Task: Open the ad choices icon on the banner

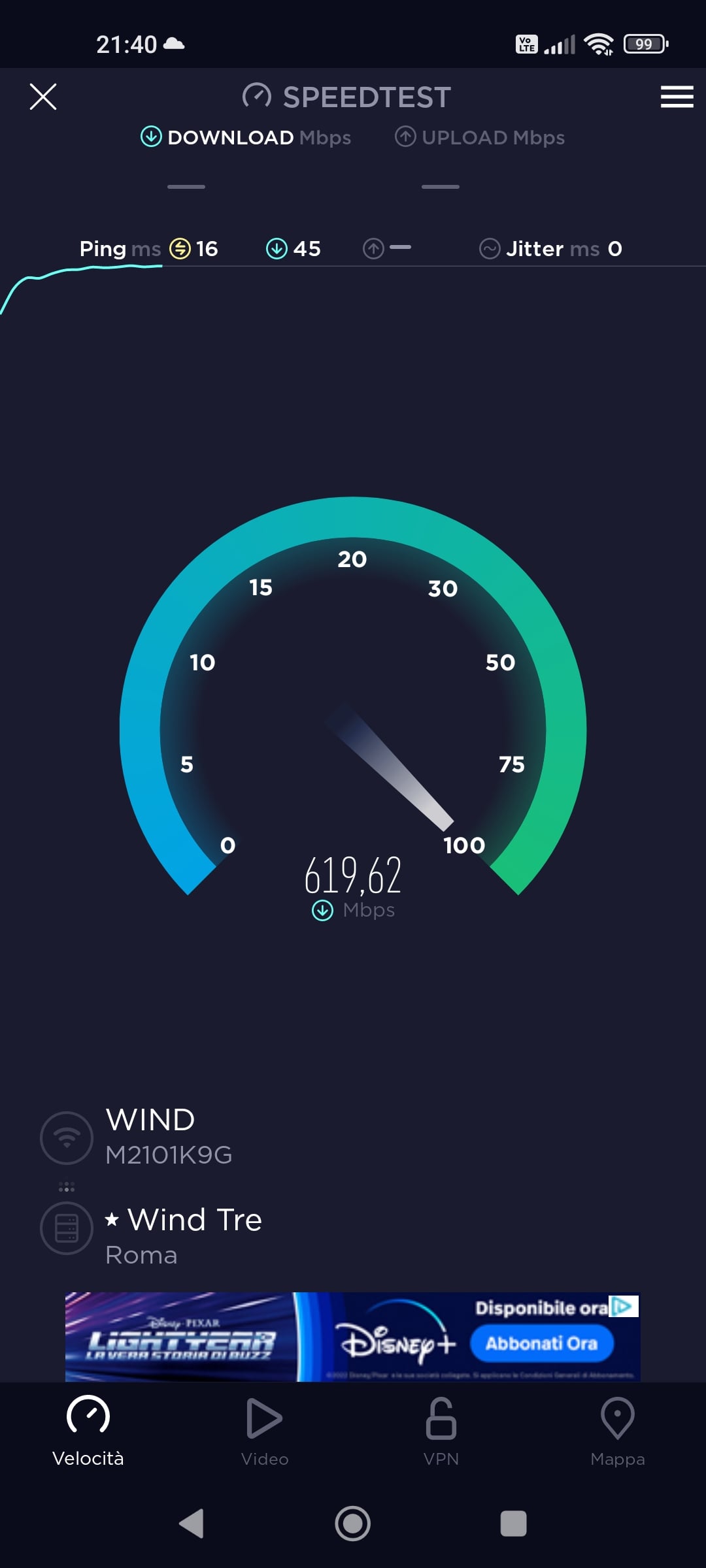Action: 624,1306
